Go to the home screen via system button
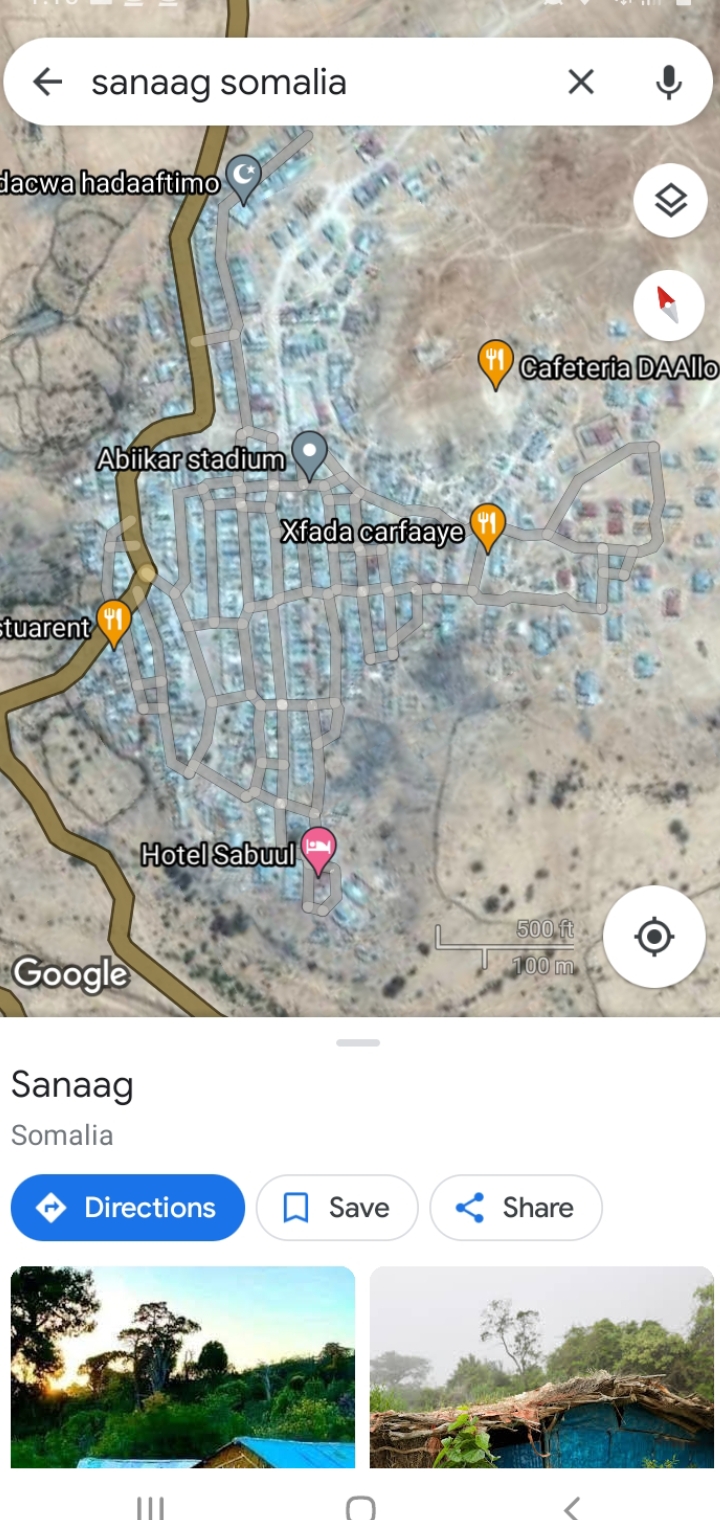 [x=360, y=1506]
